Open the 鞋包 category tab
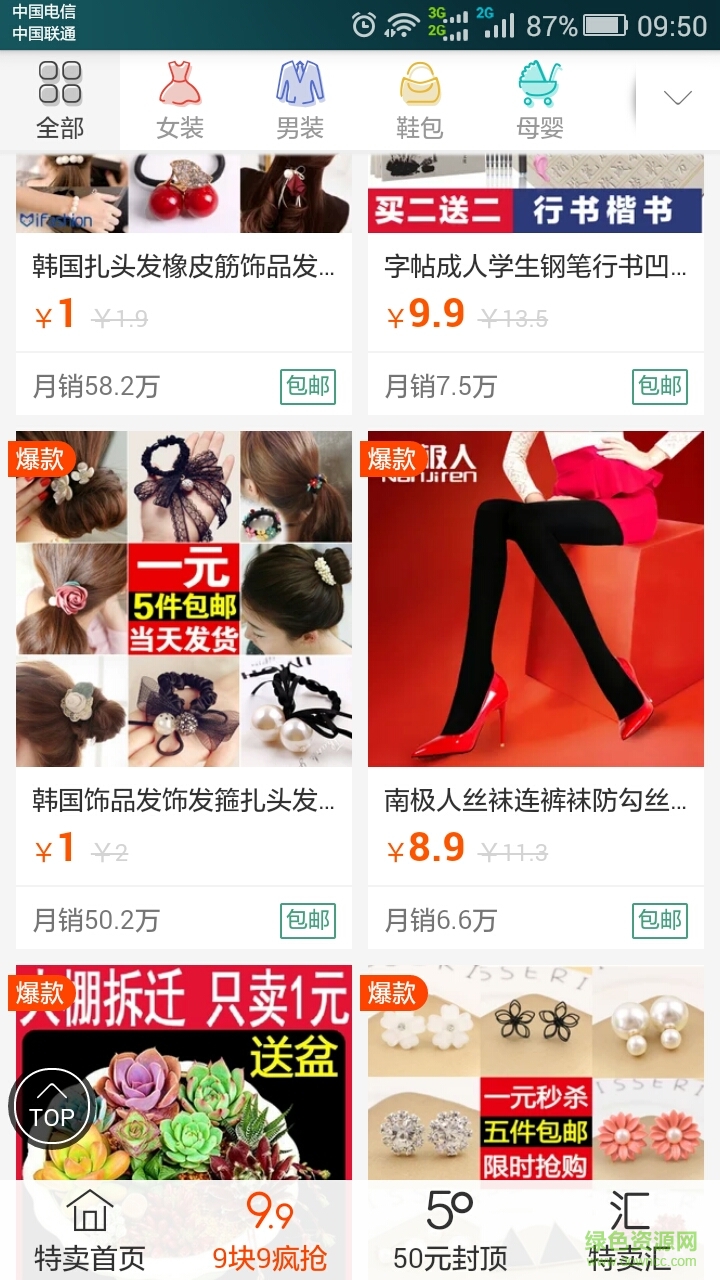This screenshot has height=1280, width=720. click(420, 101)
